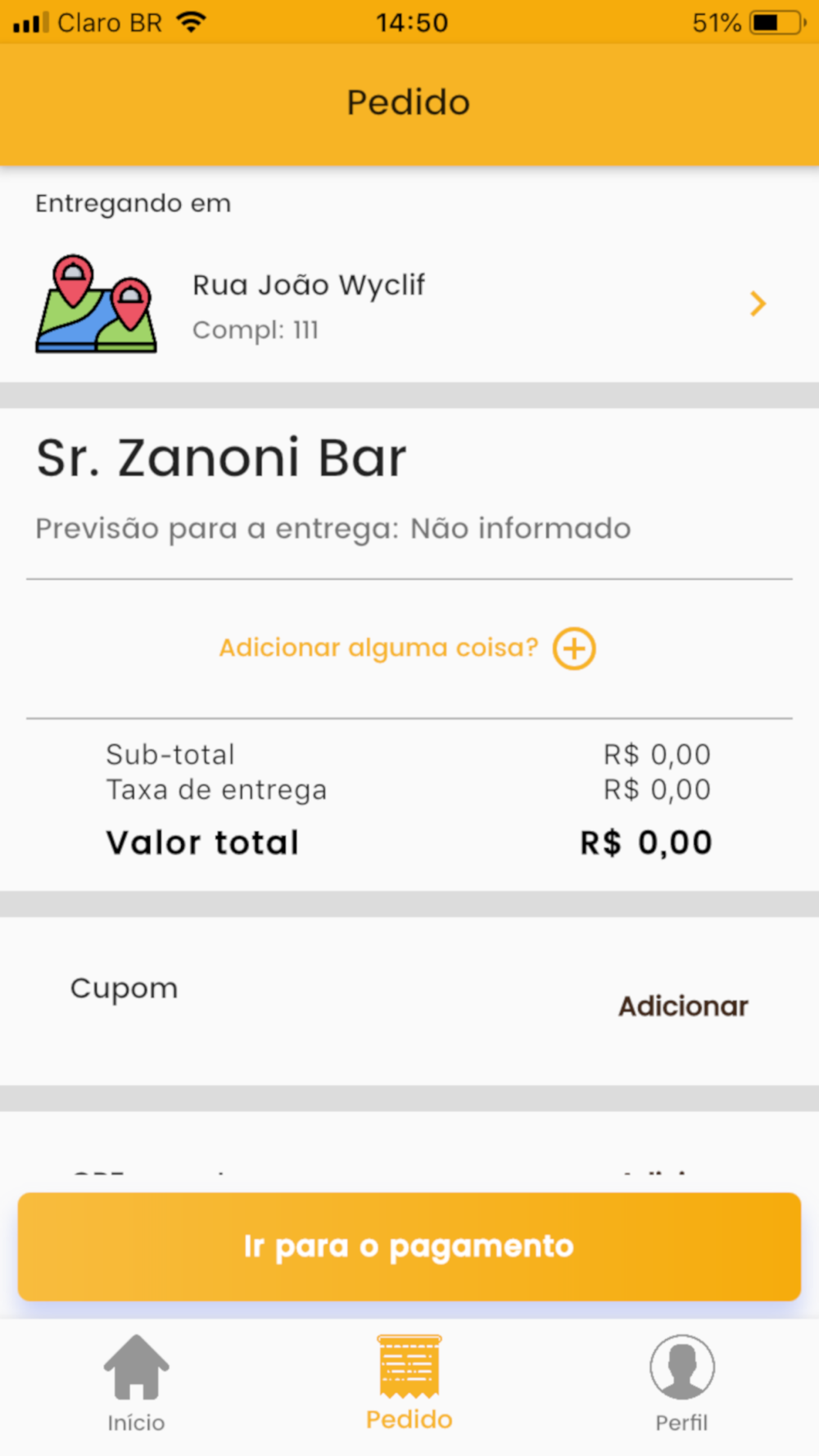Screen dimensions: 819x1456
Task: Tap Ir para o pagamento
Action: [x=409, y=1246]
